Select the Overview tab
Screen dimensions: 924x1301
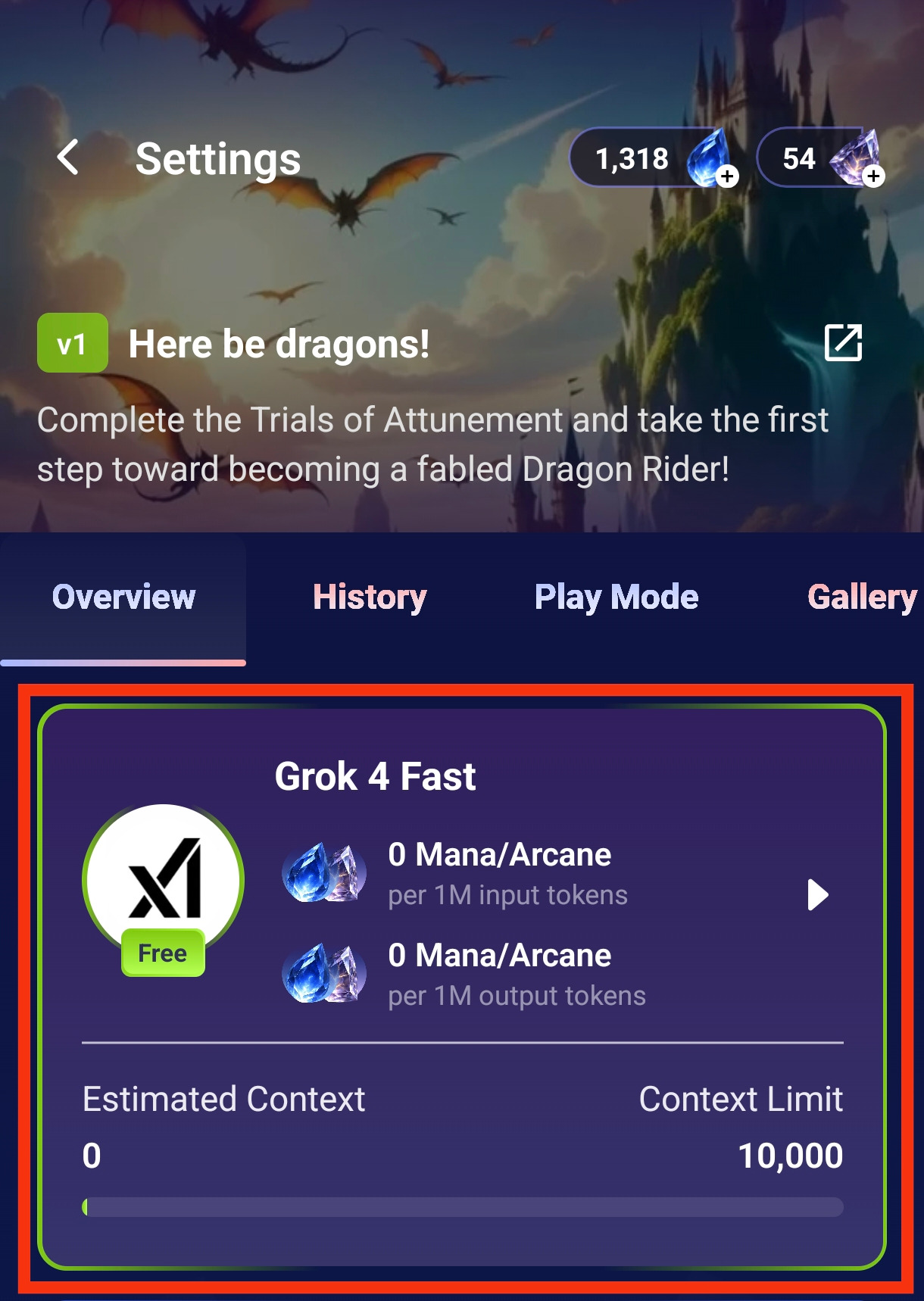pos(123,597)
